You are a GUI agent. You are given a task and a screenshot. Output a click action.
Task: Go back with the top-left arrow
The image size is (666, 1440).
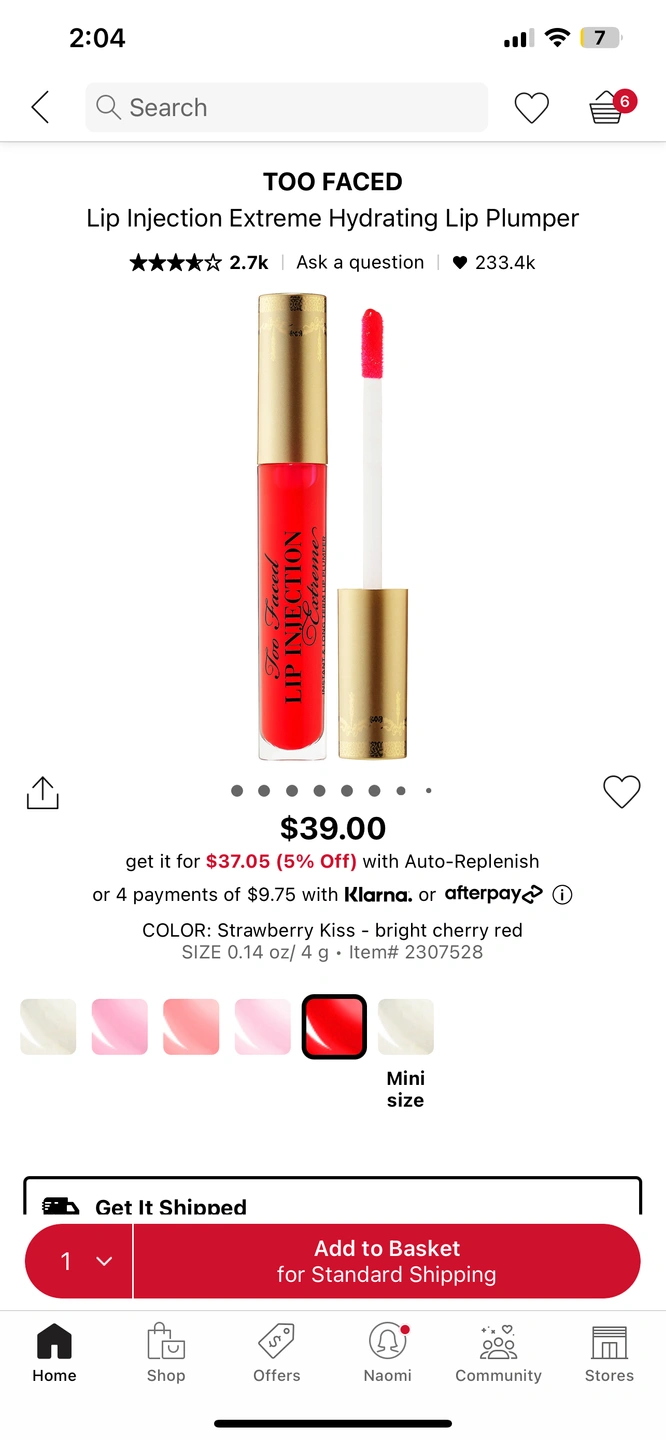click(x=40, y=107)
